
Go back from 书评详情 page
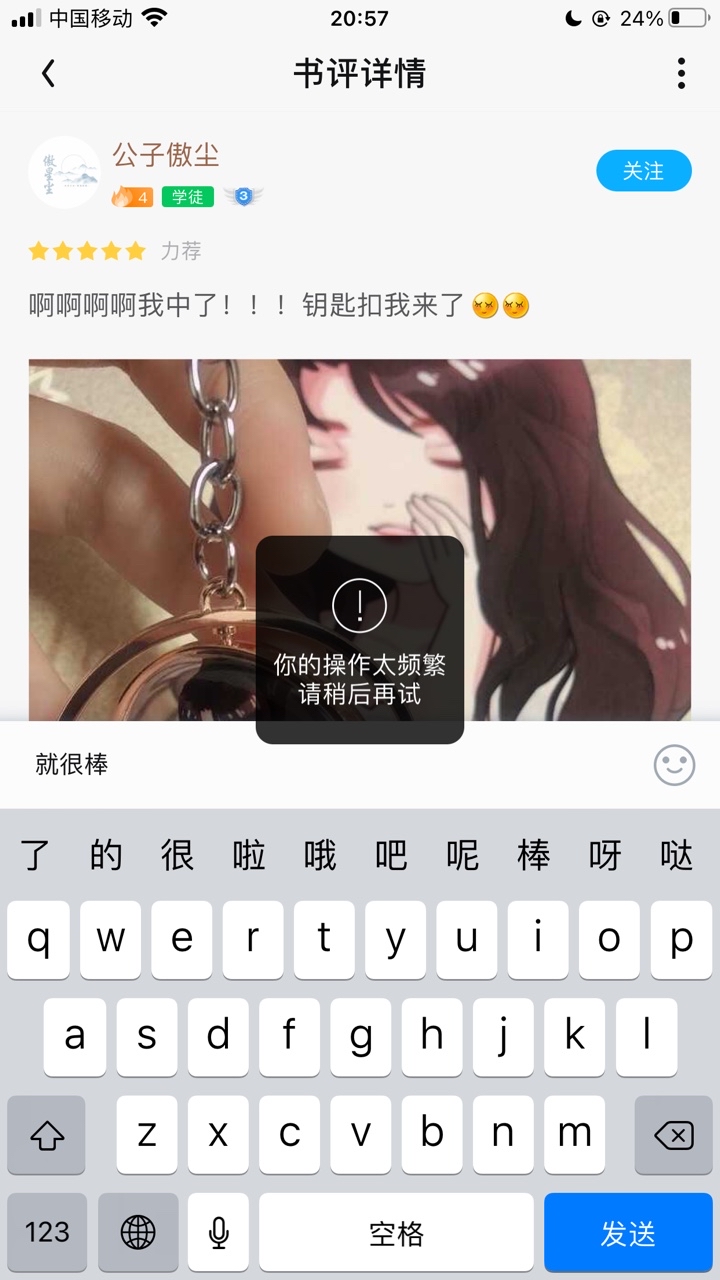click(48, 73)
